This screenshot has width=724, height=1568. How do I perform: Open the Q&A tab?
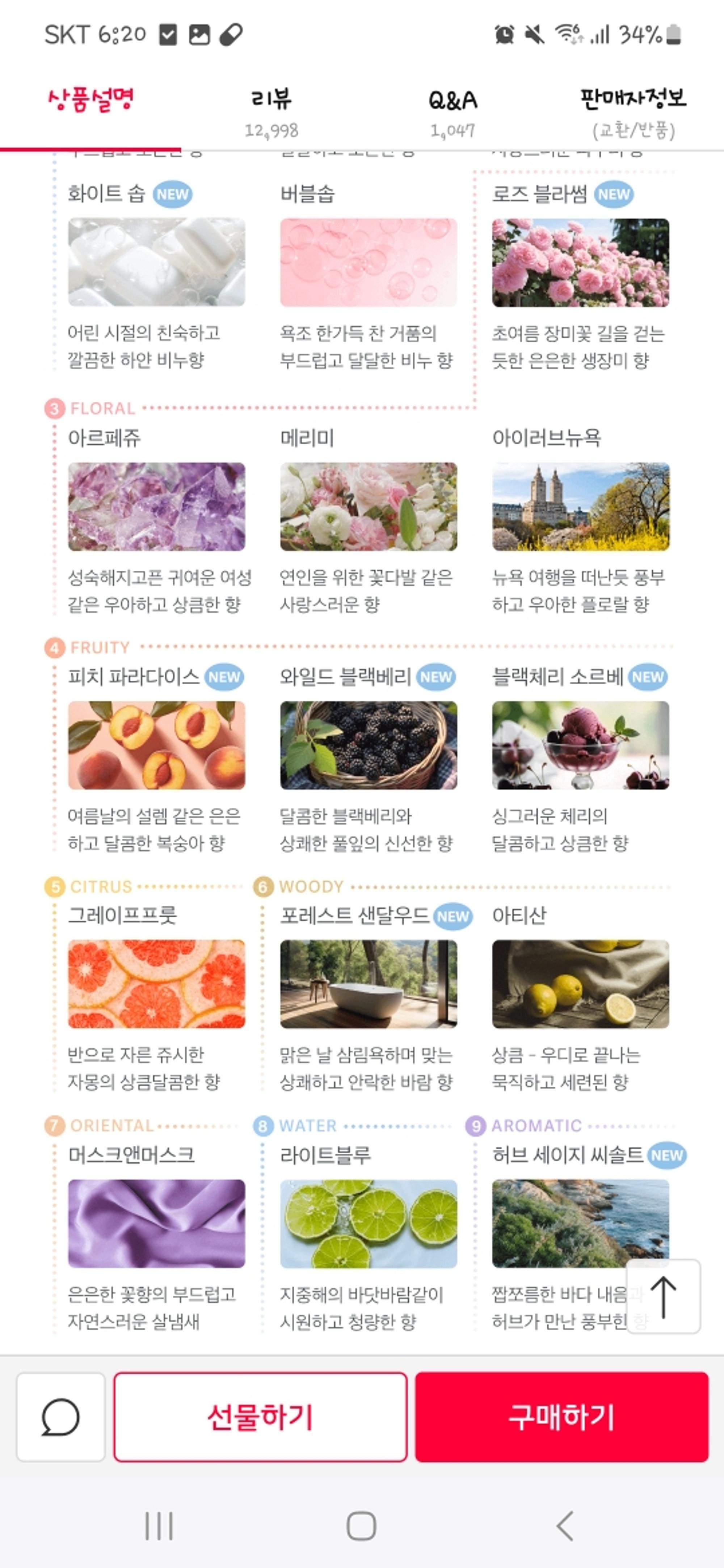click(x=452, y=112)
